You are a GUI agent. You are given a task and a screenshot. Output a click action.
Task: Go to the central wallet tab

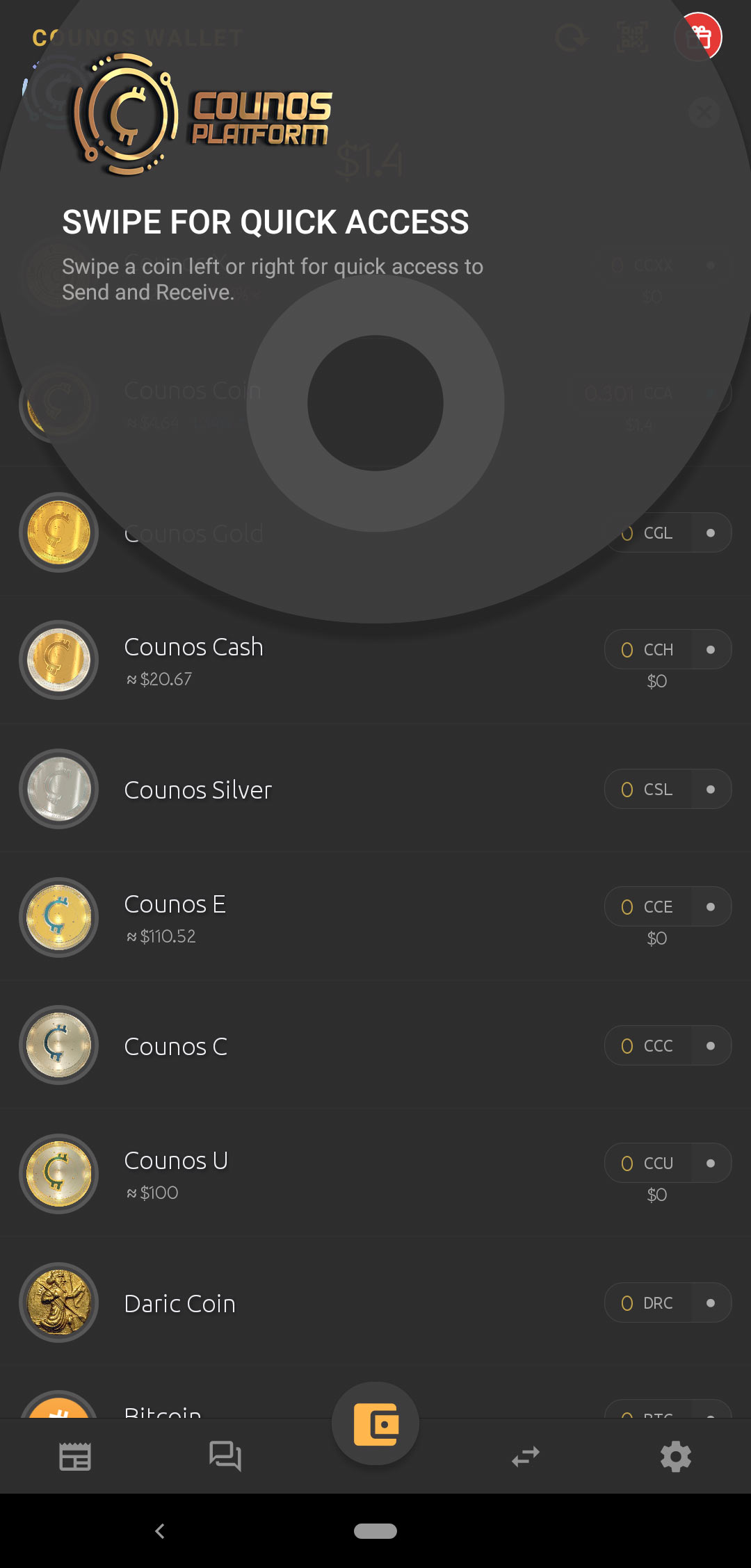tap(375, 1424)
